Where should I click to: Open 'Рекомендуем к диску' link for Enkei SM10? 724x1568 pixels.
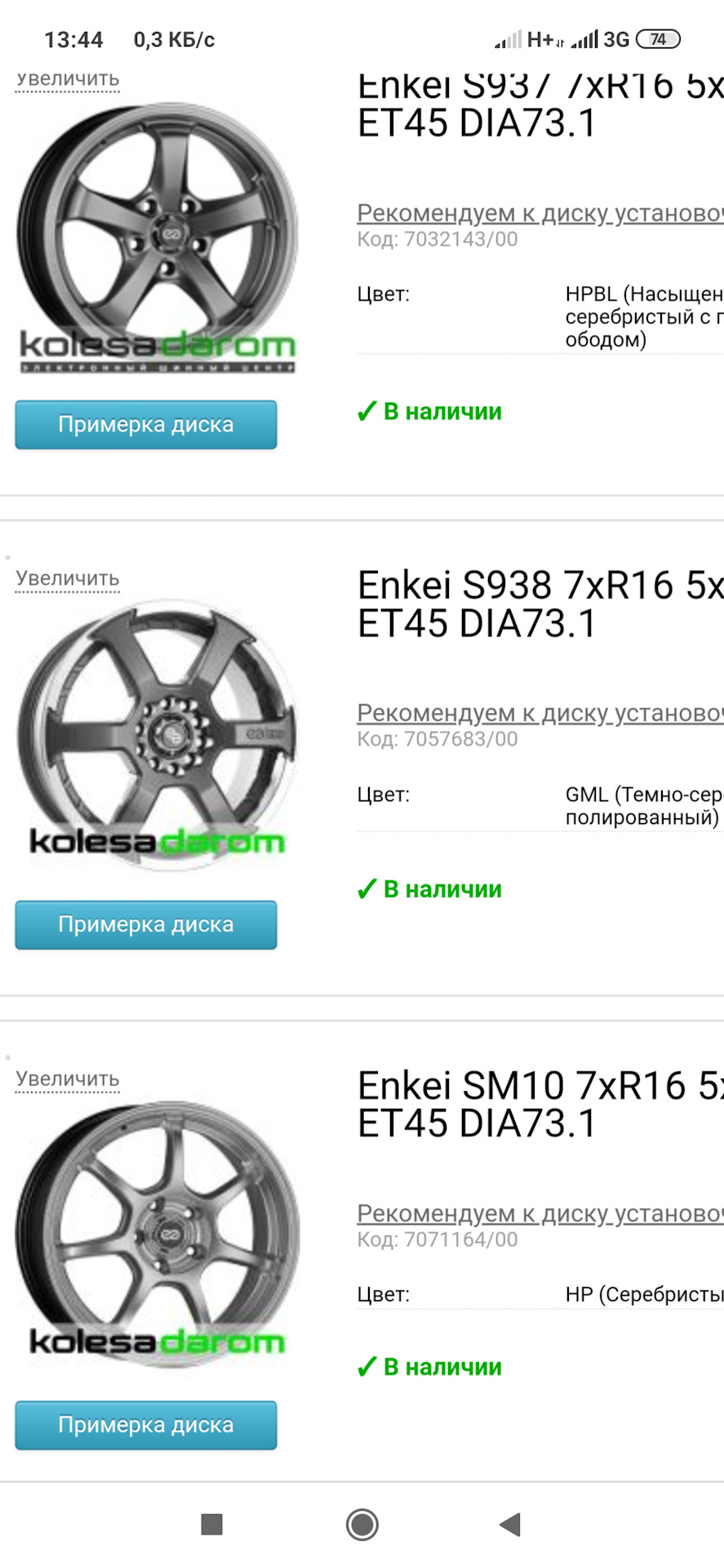pyautogui.click(x=540, y=1214)
